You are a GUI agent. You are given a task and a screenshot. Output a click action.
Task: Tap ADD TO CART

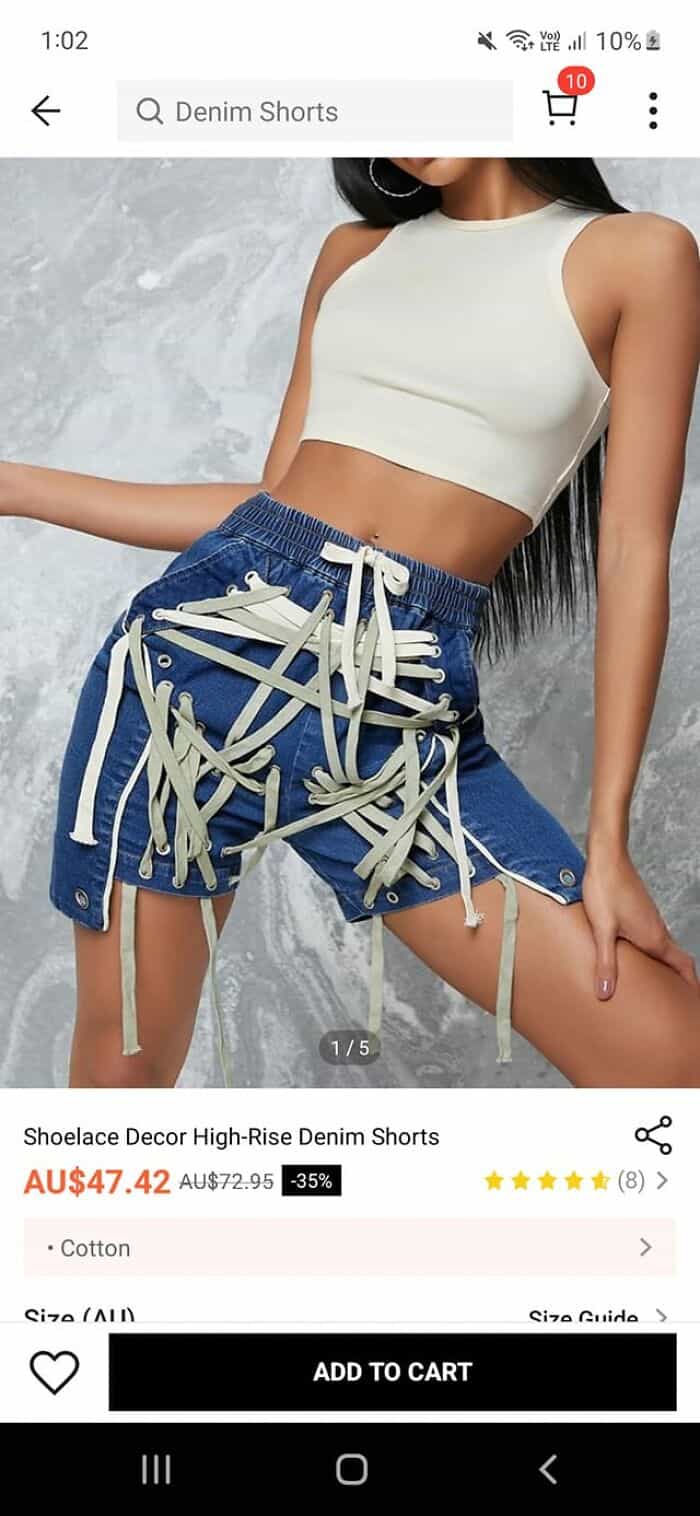pyautogui.click(x=392, y=1372)
